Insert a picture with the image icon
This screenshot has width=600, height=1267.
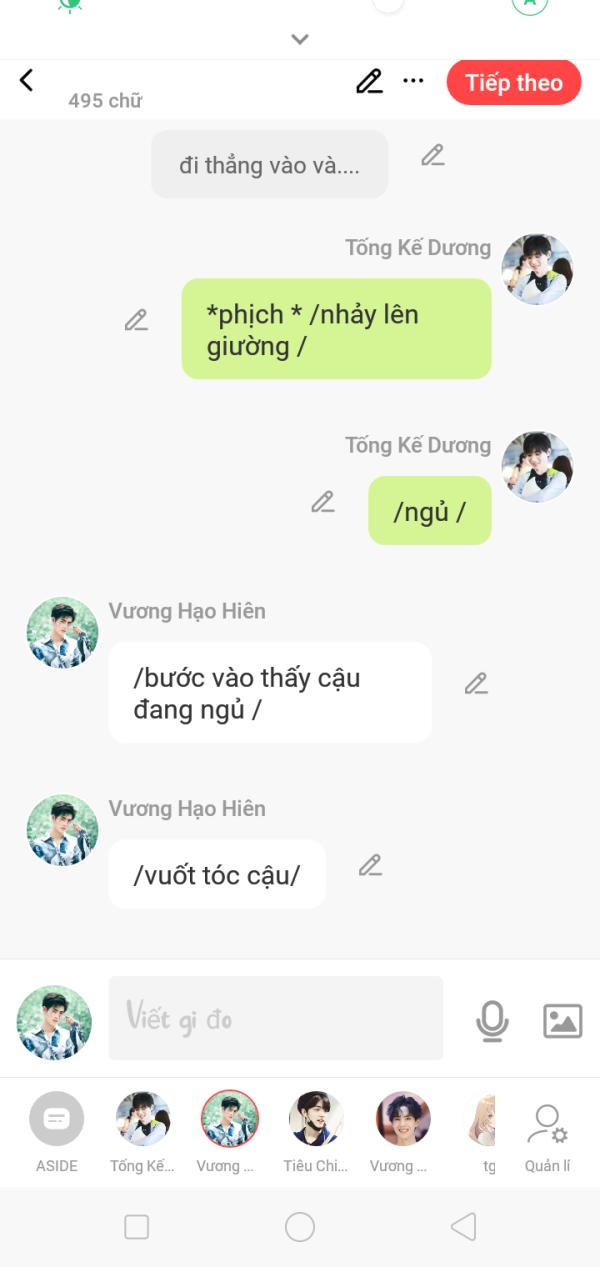562,1020
